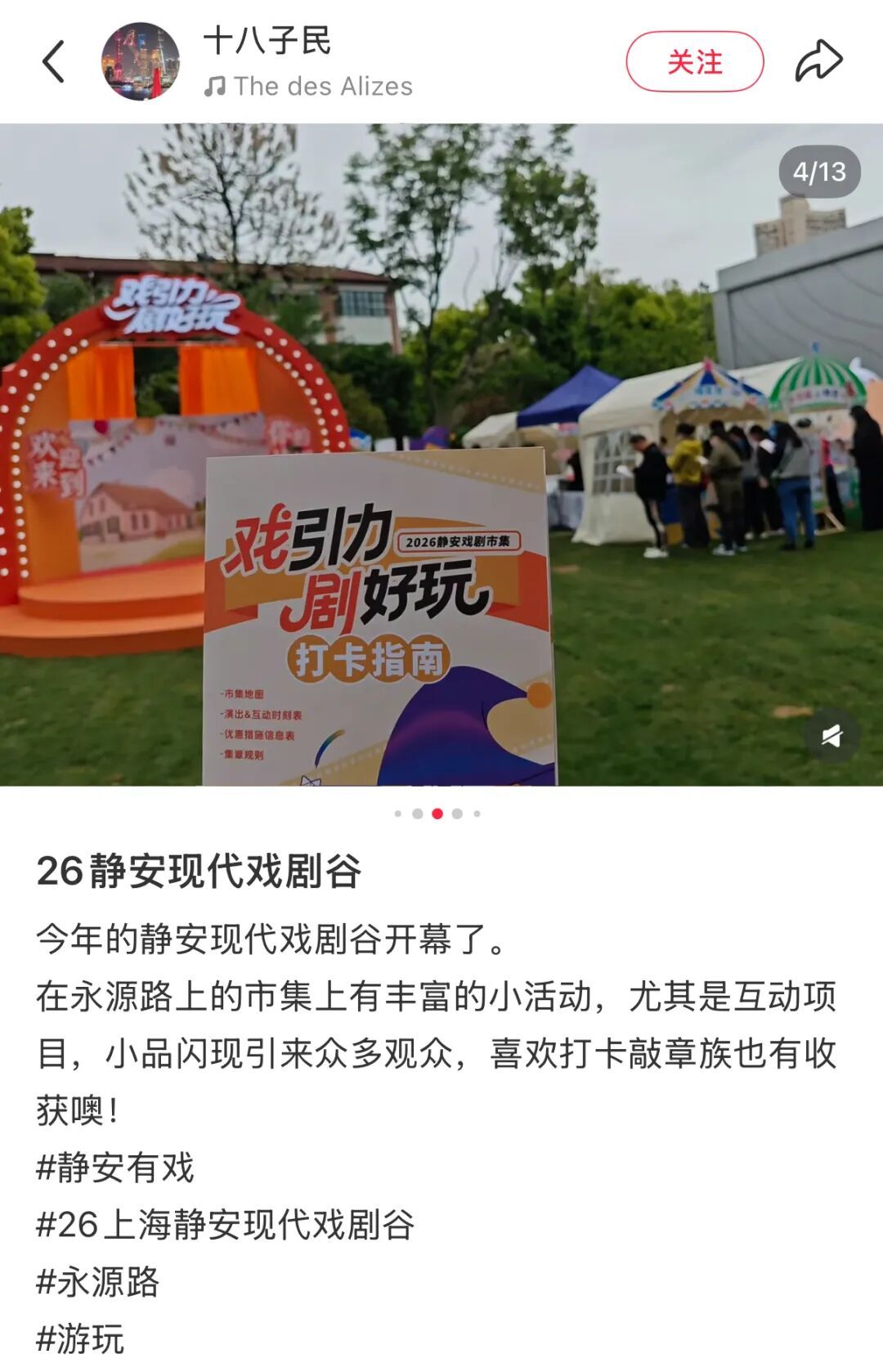Open the #静安有戏 hashtag
The image size is (883, 1372).
[x=115, y=1168]
